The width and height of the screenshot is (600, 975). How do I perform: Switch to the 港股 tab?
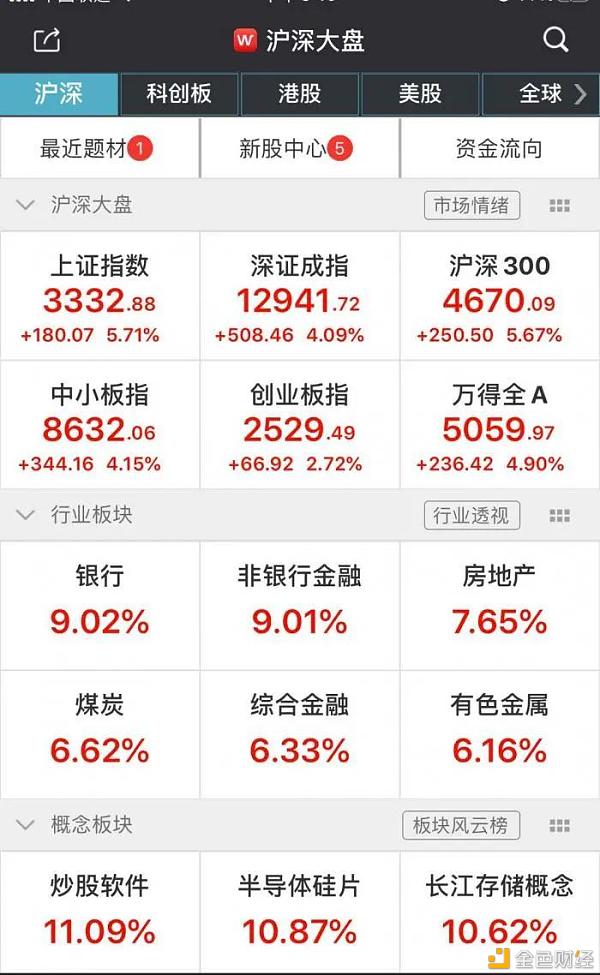300,94
